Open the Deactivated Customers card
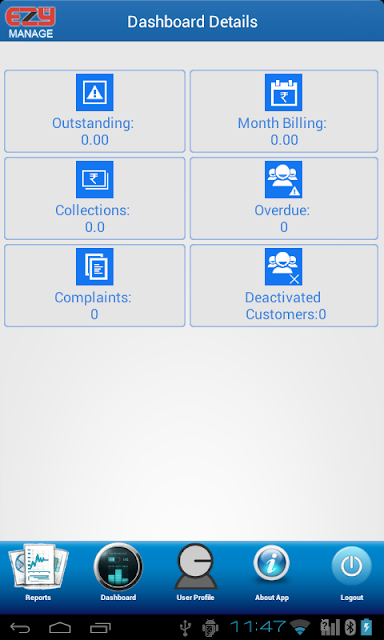 tap(284, 285)
